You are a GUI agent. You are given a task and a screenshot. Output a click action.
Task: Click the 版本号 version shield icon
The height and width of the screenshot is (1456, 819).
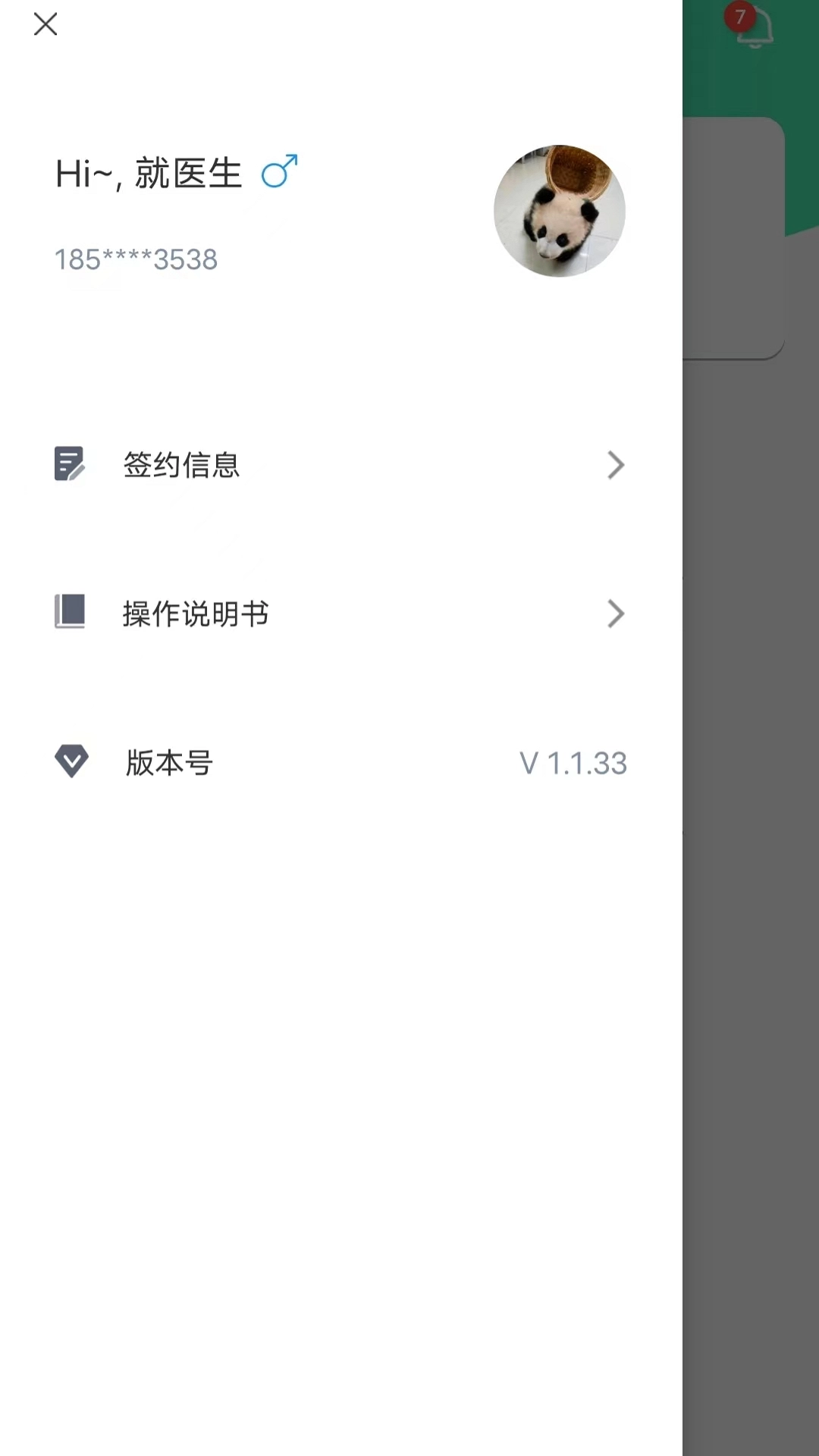71,761
